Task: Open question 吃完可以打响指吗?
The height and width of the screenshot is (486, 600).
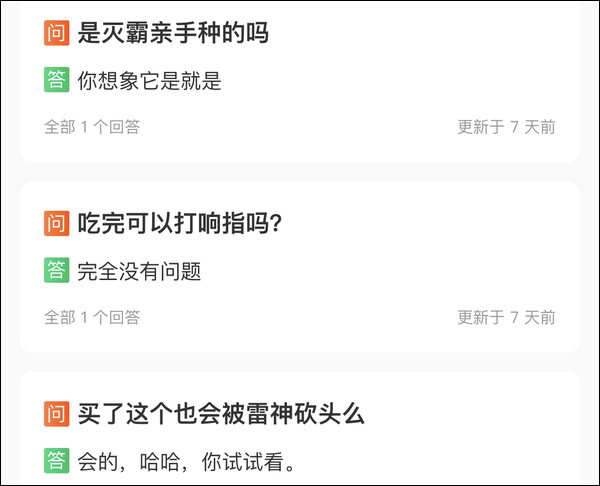Action: click(180, 223)
